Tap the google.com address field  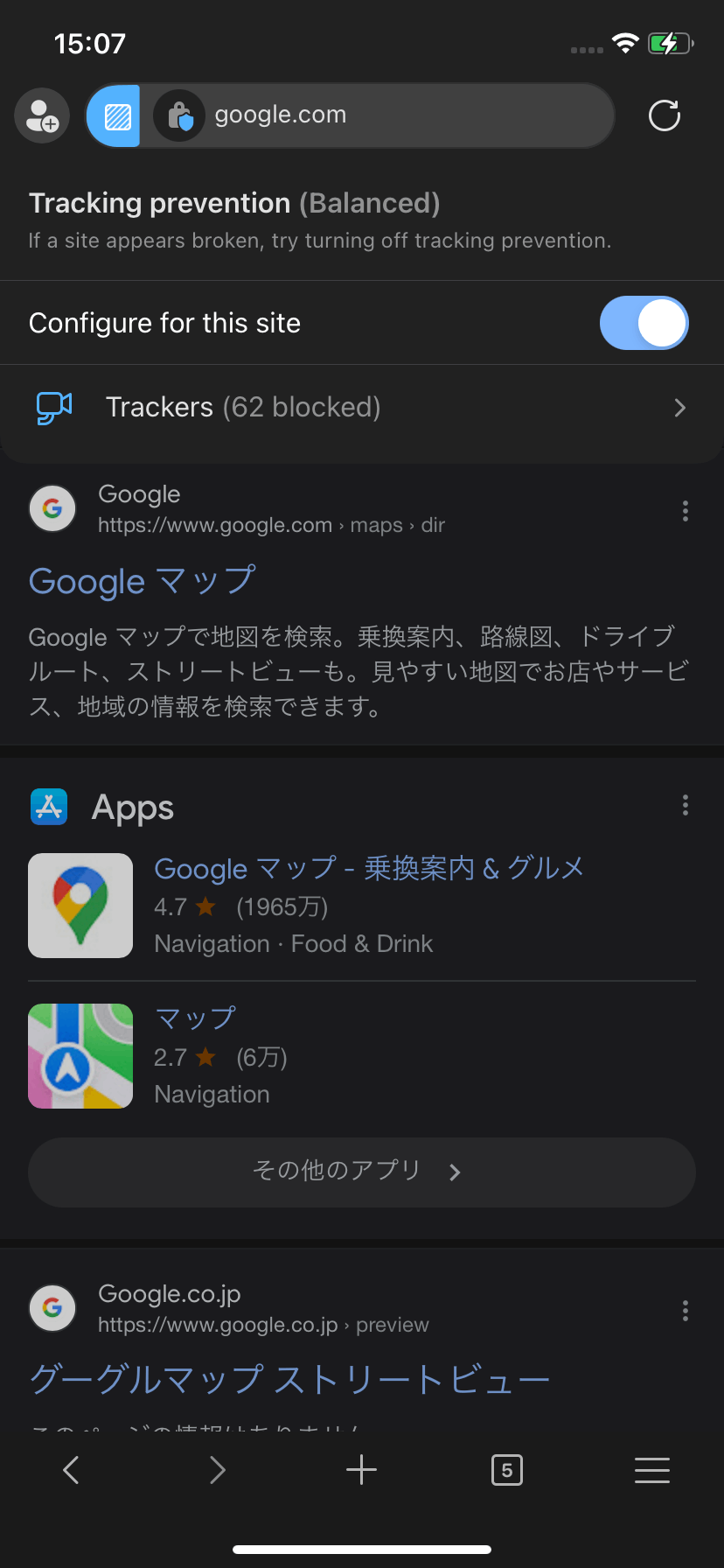coord(377,115)
